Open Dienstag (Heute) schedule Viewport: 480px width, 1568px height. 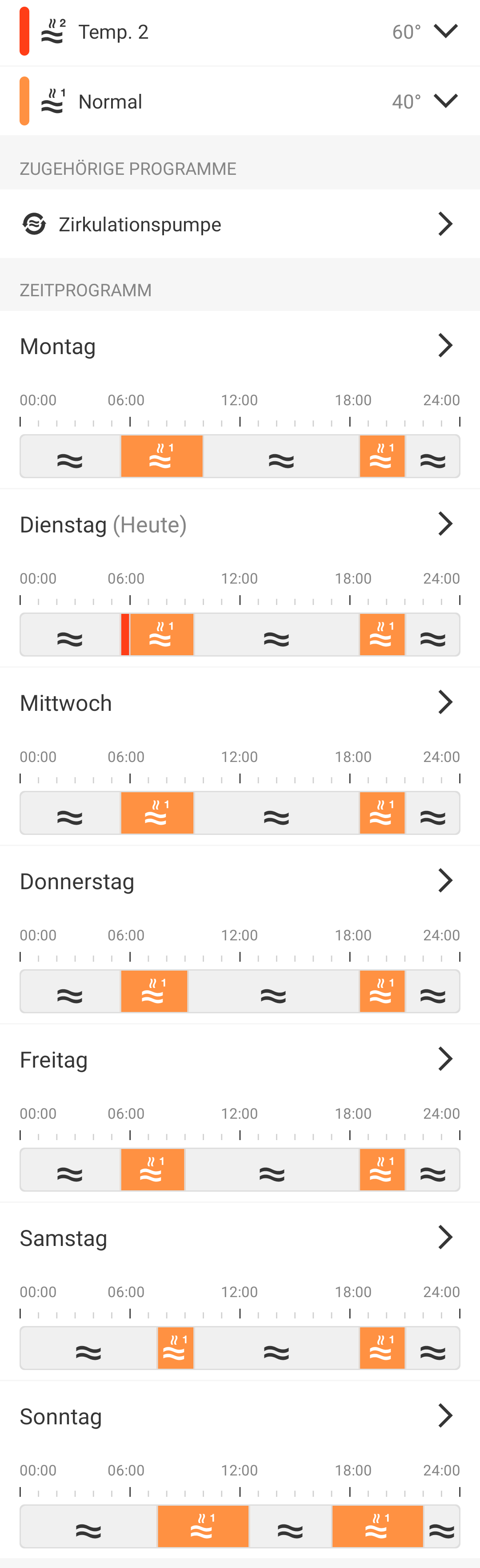click(240, 524)
